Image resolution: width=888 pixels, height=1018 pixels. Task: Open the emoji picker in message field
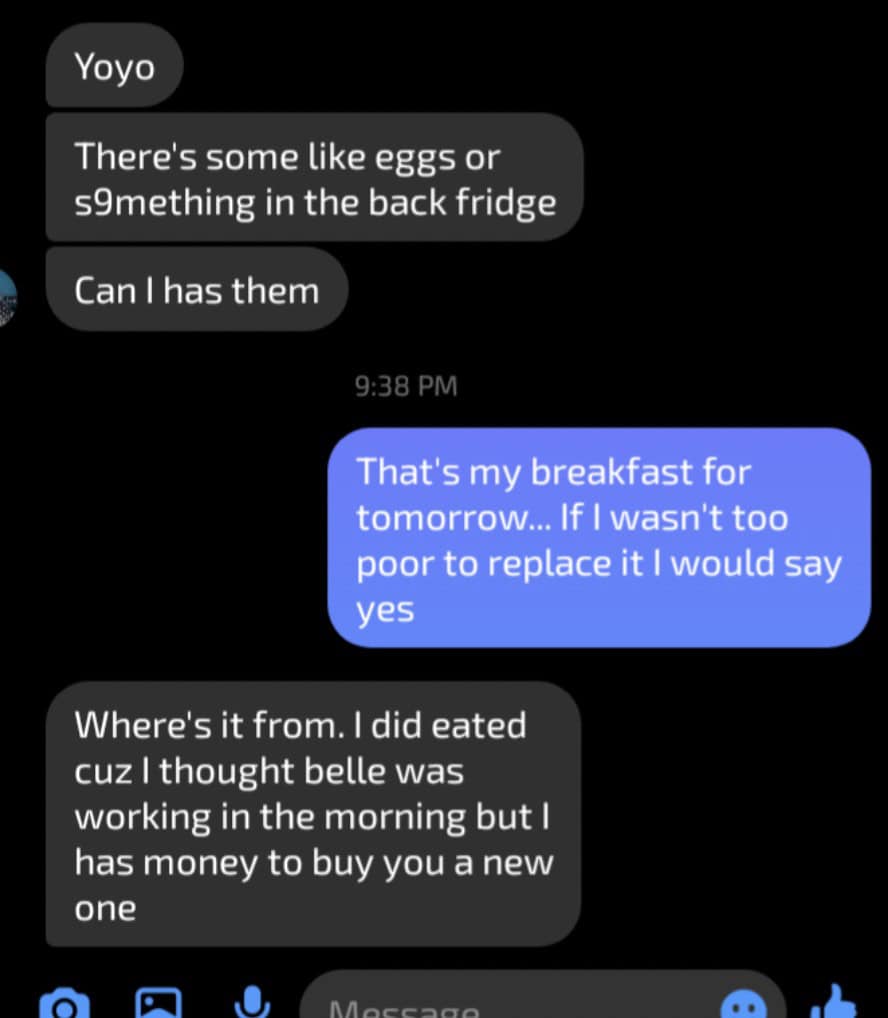pyautogui.click(x=744, y=1005)
